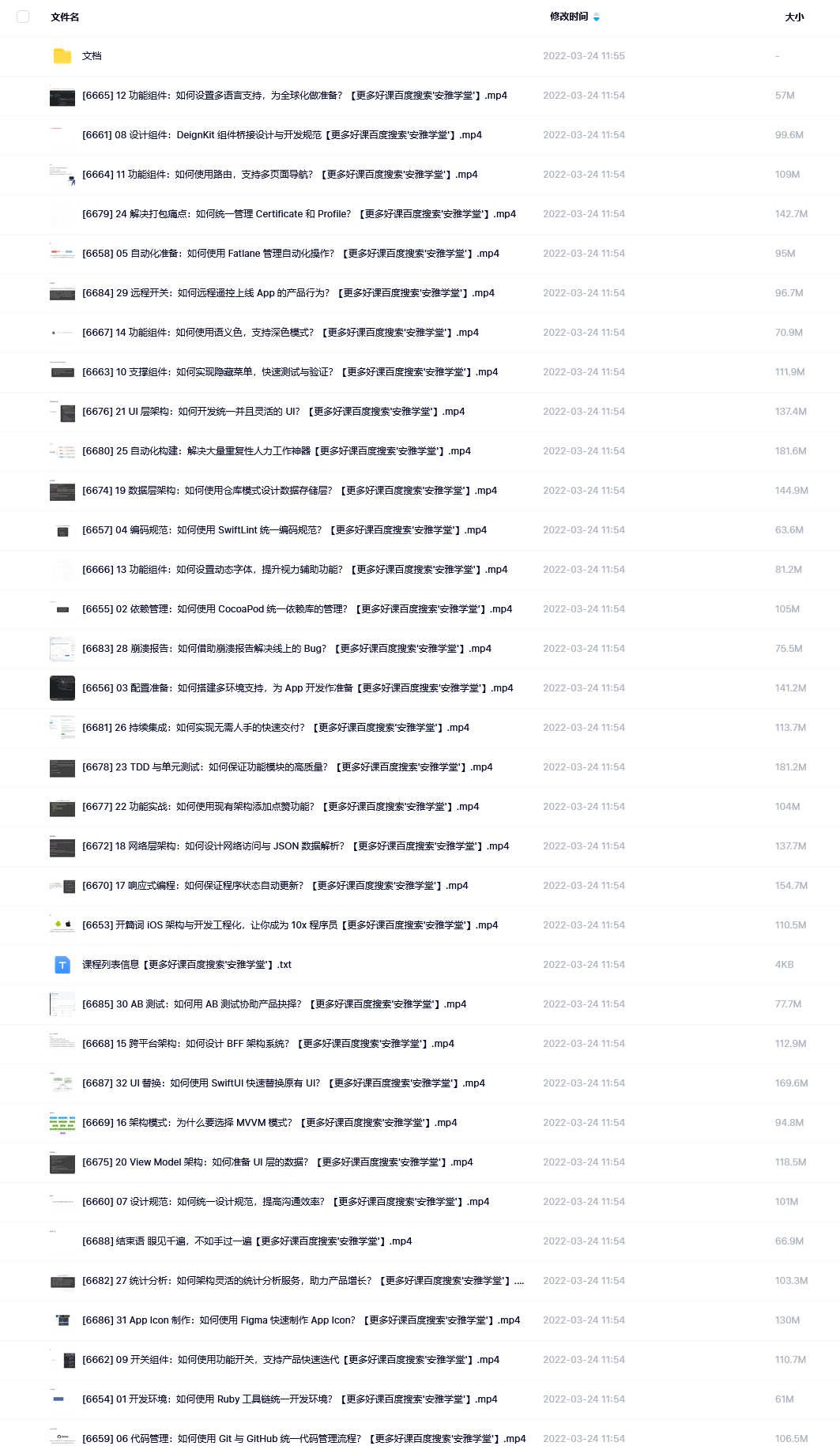
Task: Open video [6669] 16 架构模式 MVVM
Action: pos(269,1123)
